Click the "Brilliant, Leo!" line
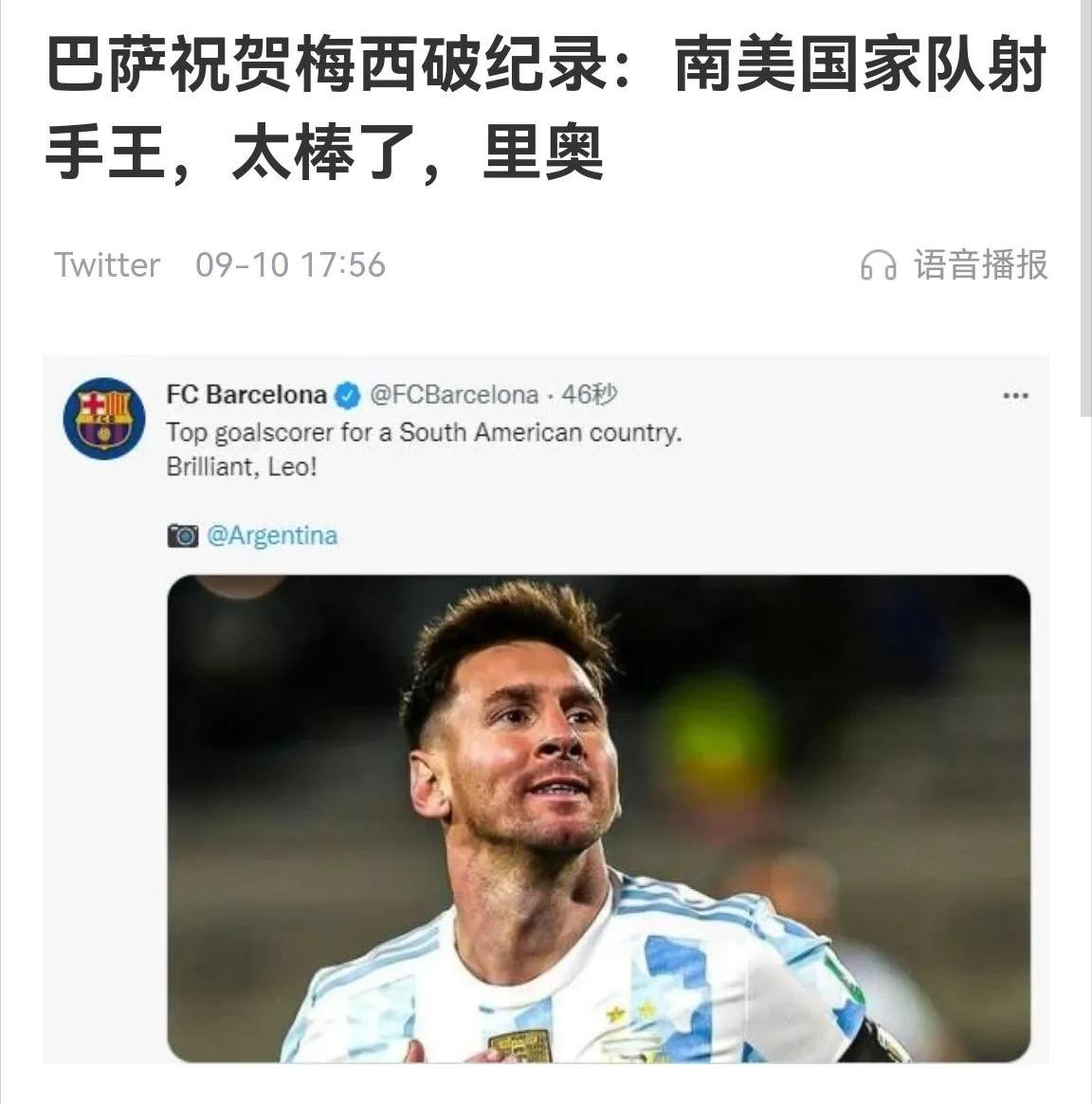The image size is (1092, 1104). click(x=241, y=466)
